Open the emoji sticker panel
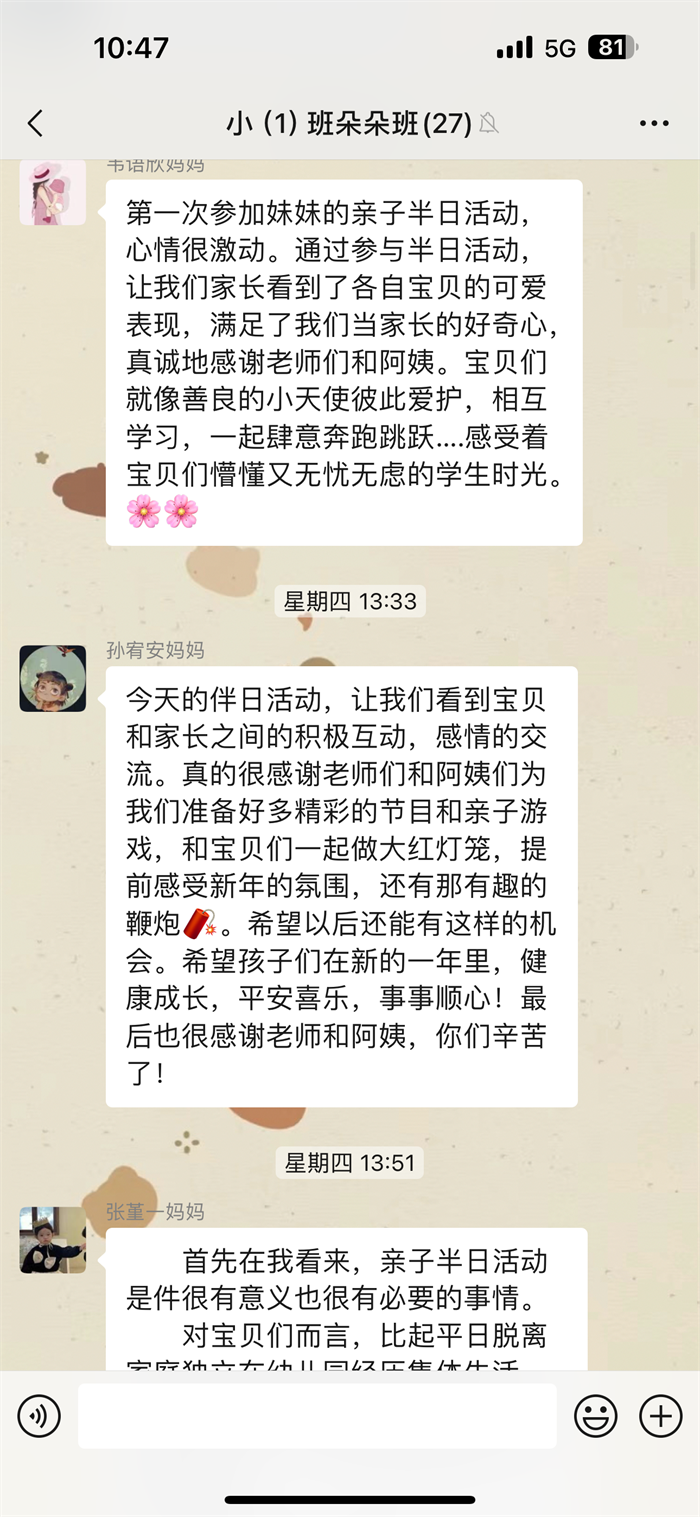 point(595,1415)
